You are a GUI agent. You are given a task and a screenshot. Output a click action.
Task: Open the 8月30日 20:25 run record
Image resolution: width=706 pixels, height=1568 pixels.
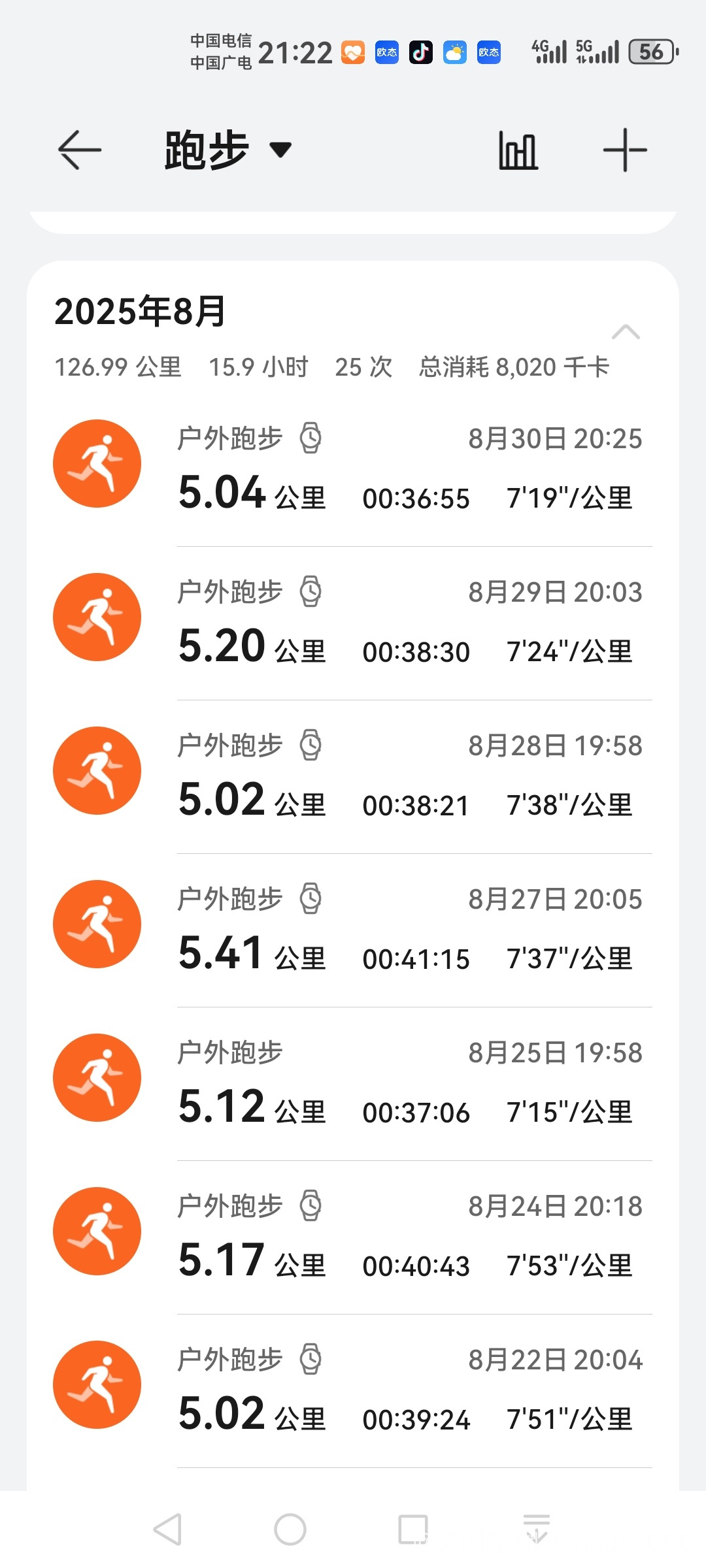tap(353, 469)
